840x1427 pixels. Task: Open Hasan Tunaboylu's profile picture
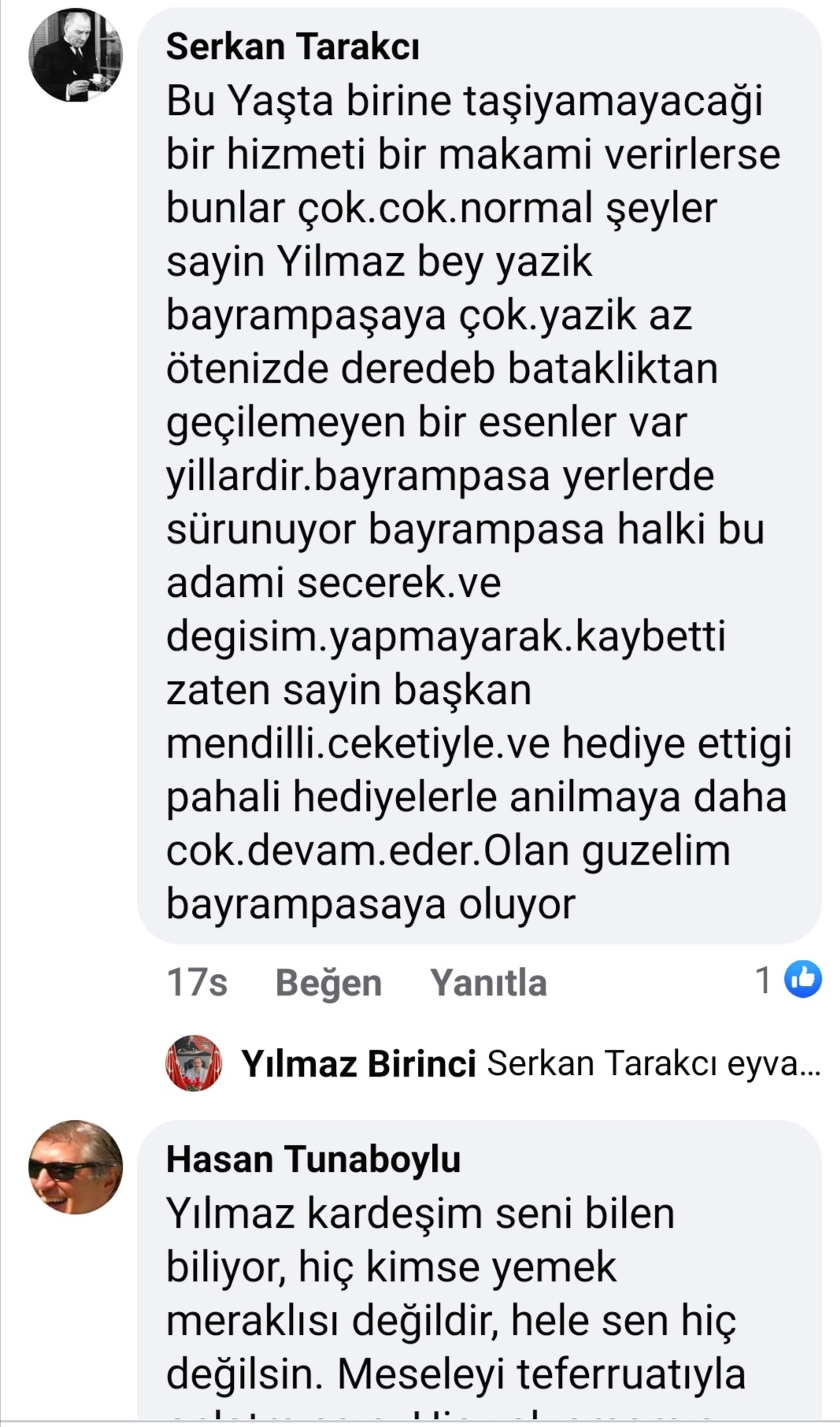pyautogui.click(x=76, y=1167)
